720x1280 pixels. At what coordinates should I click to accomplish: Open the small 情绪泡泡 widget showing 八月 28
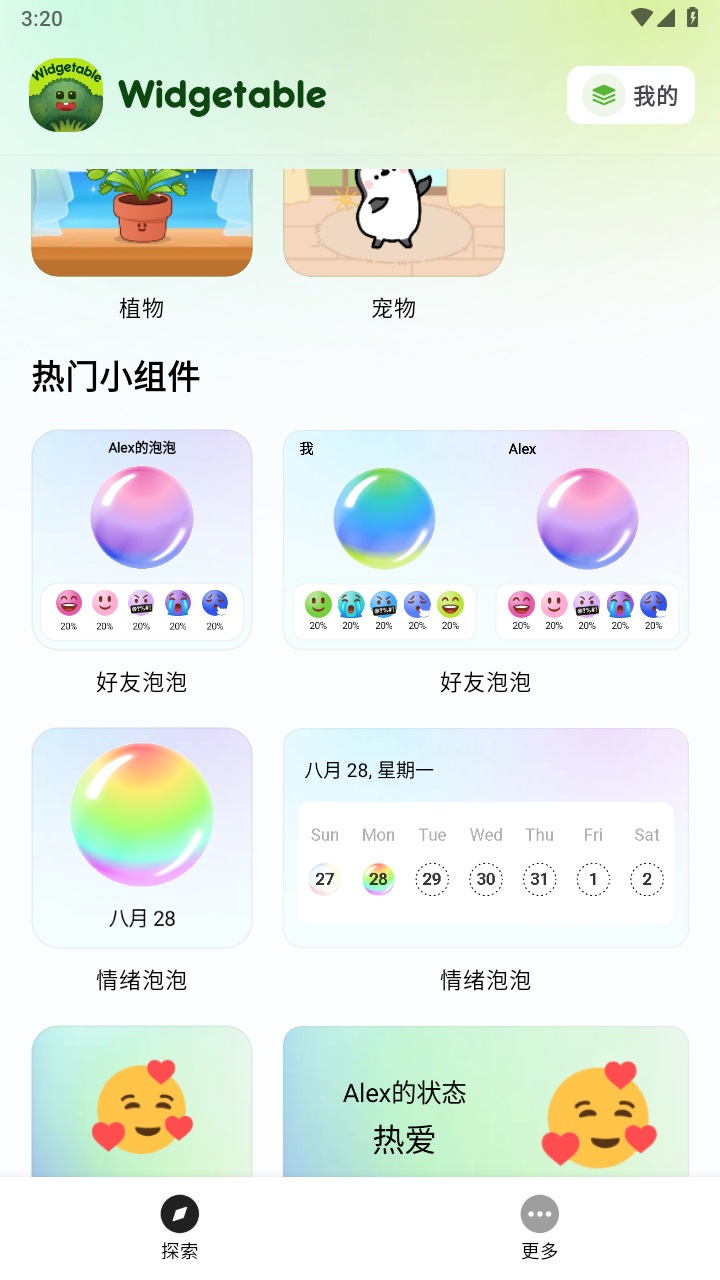[142, 838]
